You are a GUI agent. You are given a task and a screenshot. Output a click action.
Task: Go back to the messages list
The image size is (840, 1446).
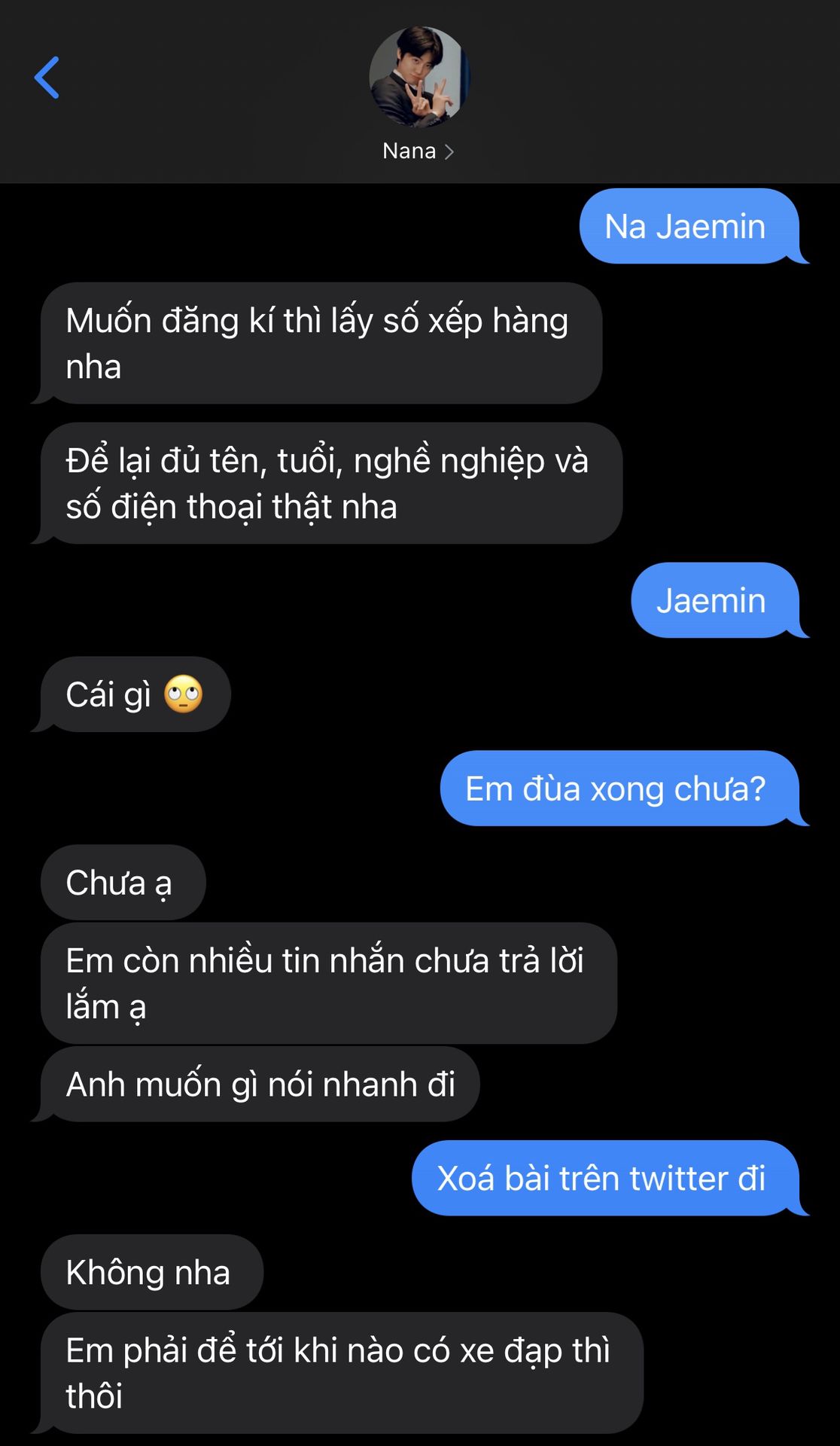click(x=47, y=78)
